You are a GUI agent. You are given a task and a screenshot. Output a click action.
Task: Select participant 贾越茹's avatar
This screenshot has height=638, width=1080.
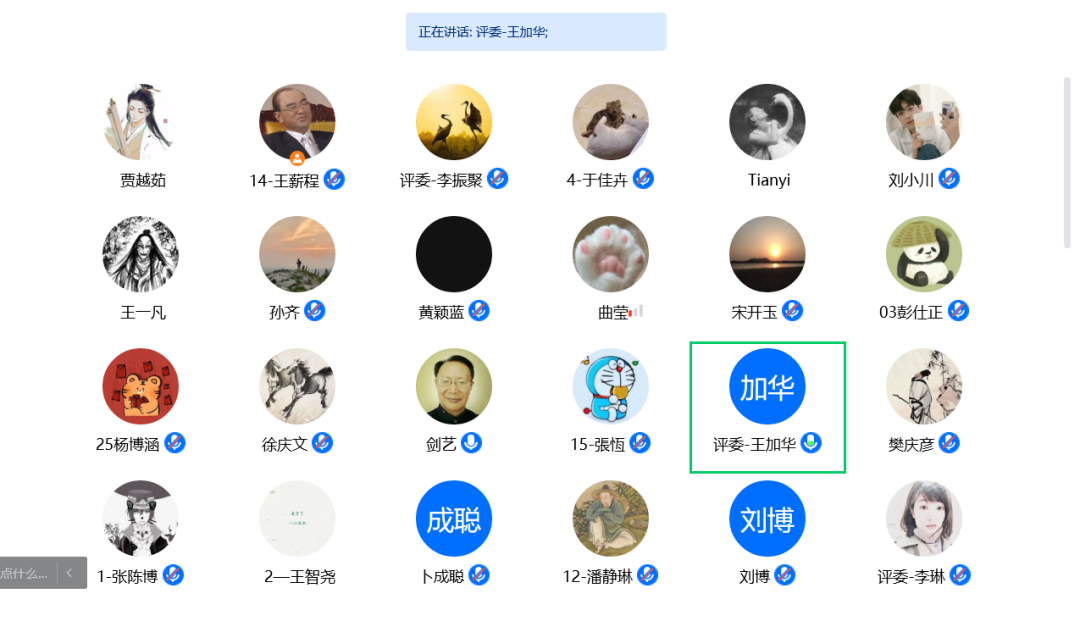click(141, 122)
